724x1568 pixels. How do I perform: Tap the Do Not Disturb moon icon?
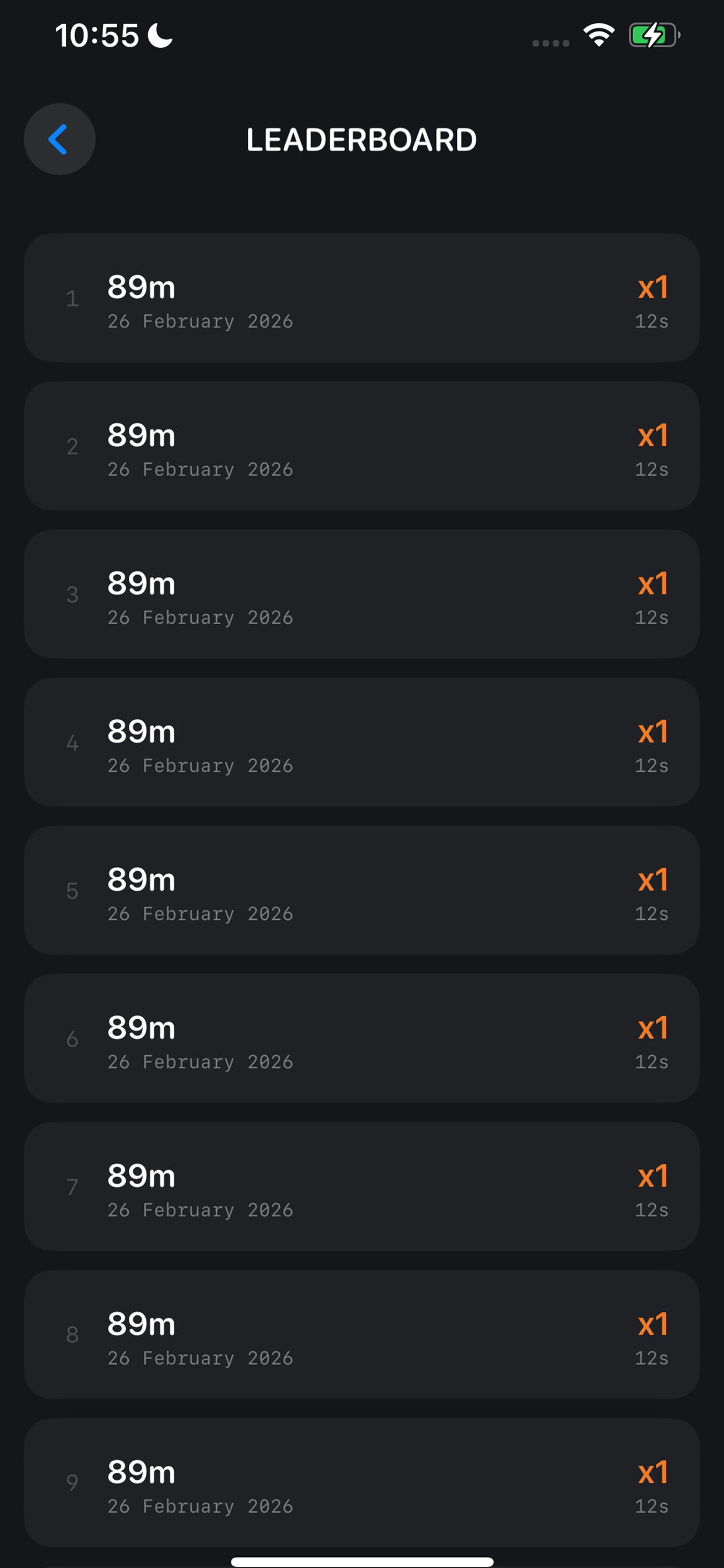pyautogui.click(x=159, y=36)
